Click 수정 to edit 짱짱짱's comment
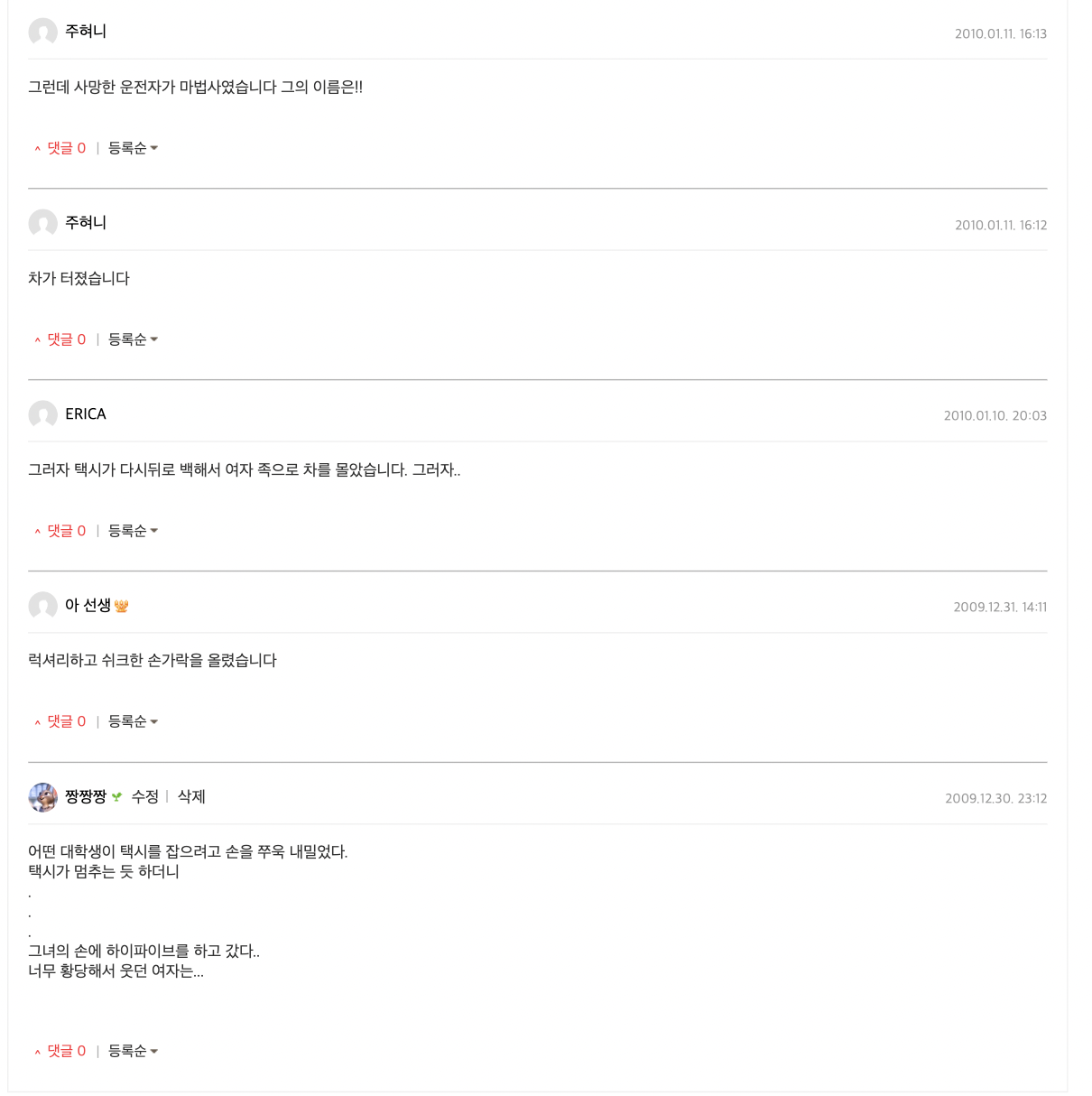The height and width of the screenshot is (1096, 1092). [144, 797]
